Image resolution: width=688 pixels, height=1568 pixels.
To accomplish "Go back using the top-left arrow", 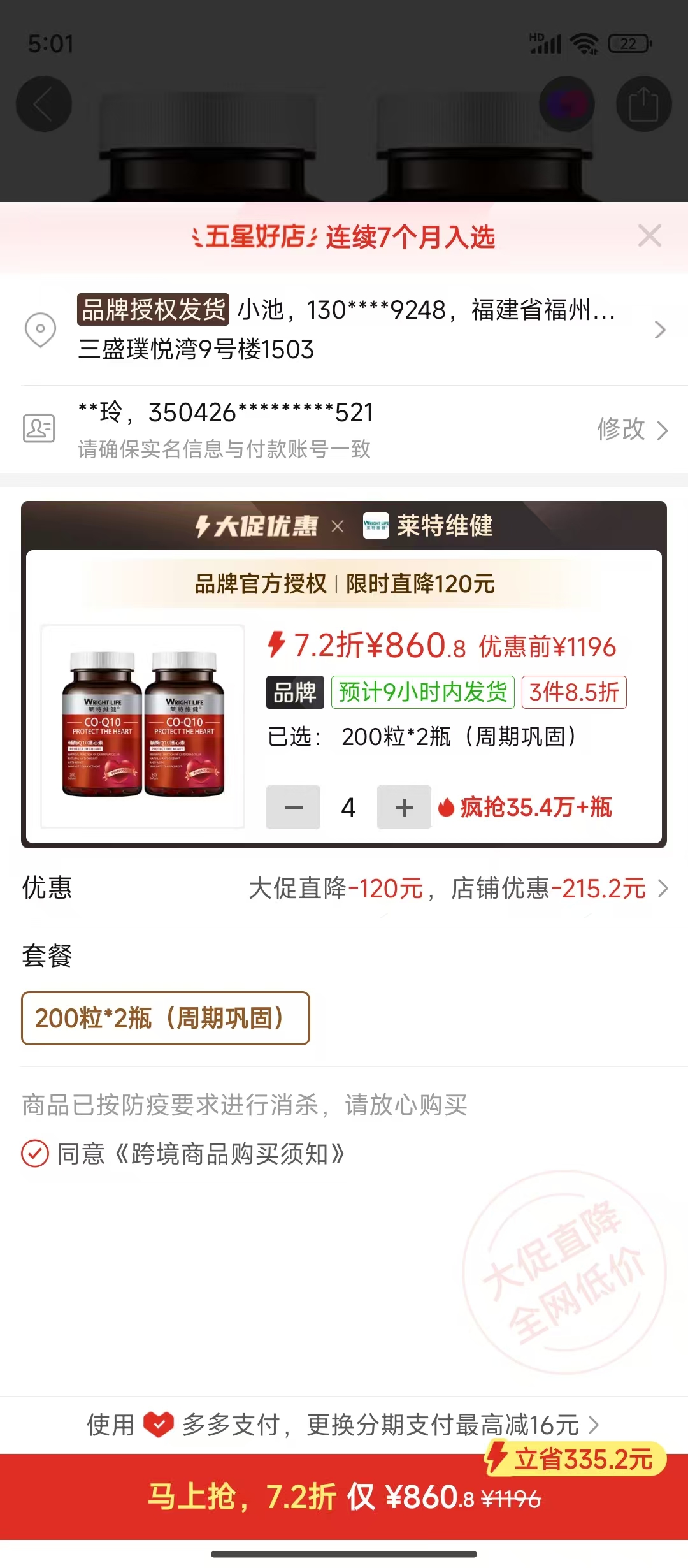I will pyautogui.click(x=43, y=105).
